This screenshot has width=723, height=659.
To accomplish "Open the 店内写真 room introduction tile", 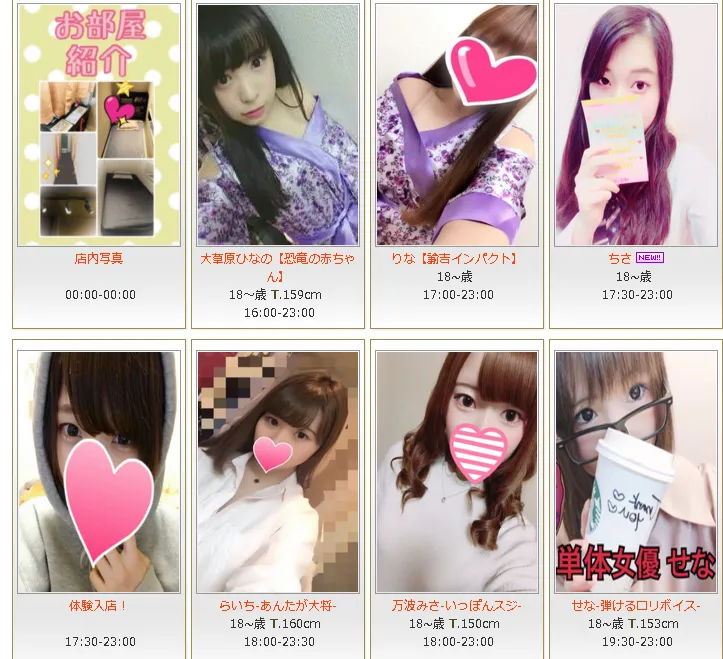I will [99, 125].
